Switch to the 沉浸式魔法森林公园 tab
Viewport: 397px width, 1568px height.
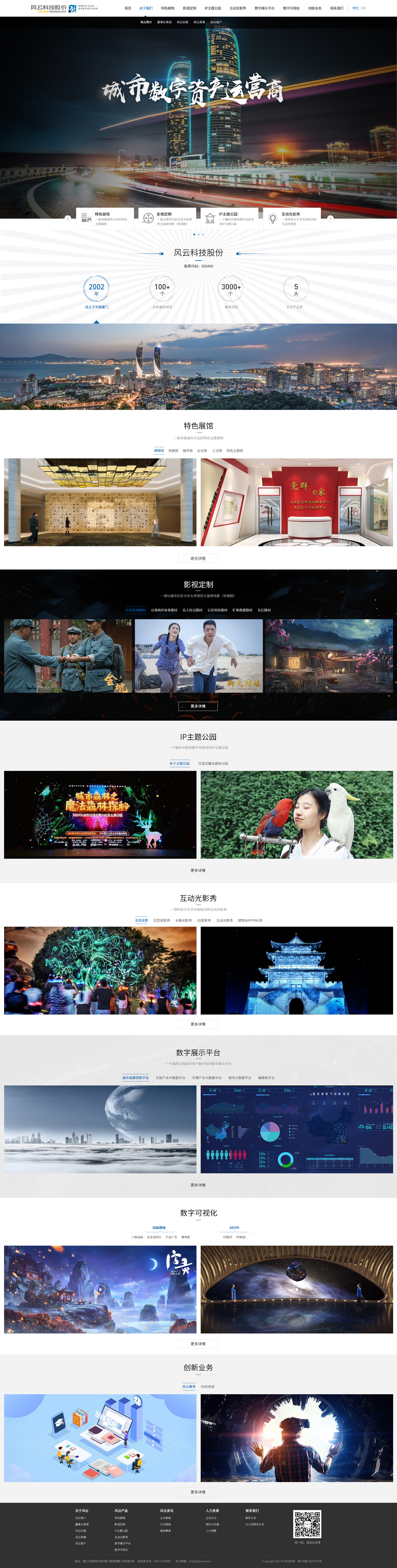pyautogui.click(x=213, y=763)
